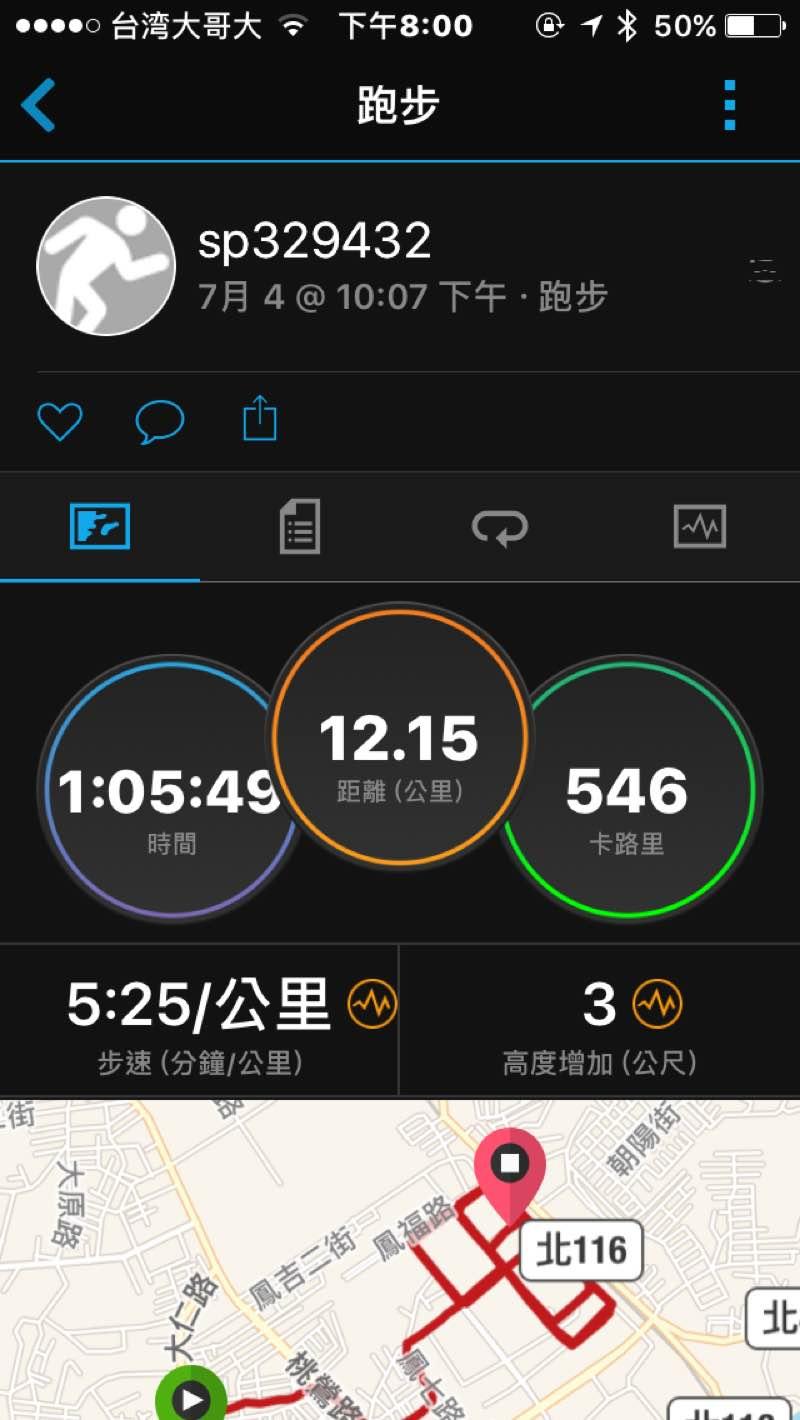Screen dimensions: 800x1420
Task: Open sp329432's profile picture
Action: (106, 266)
